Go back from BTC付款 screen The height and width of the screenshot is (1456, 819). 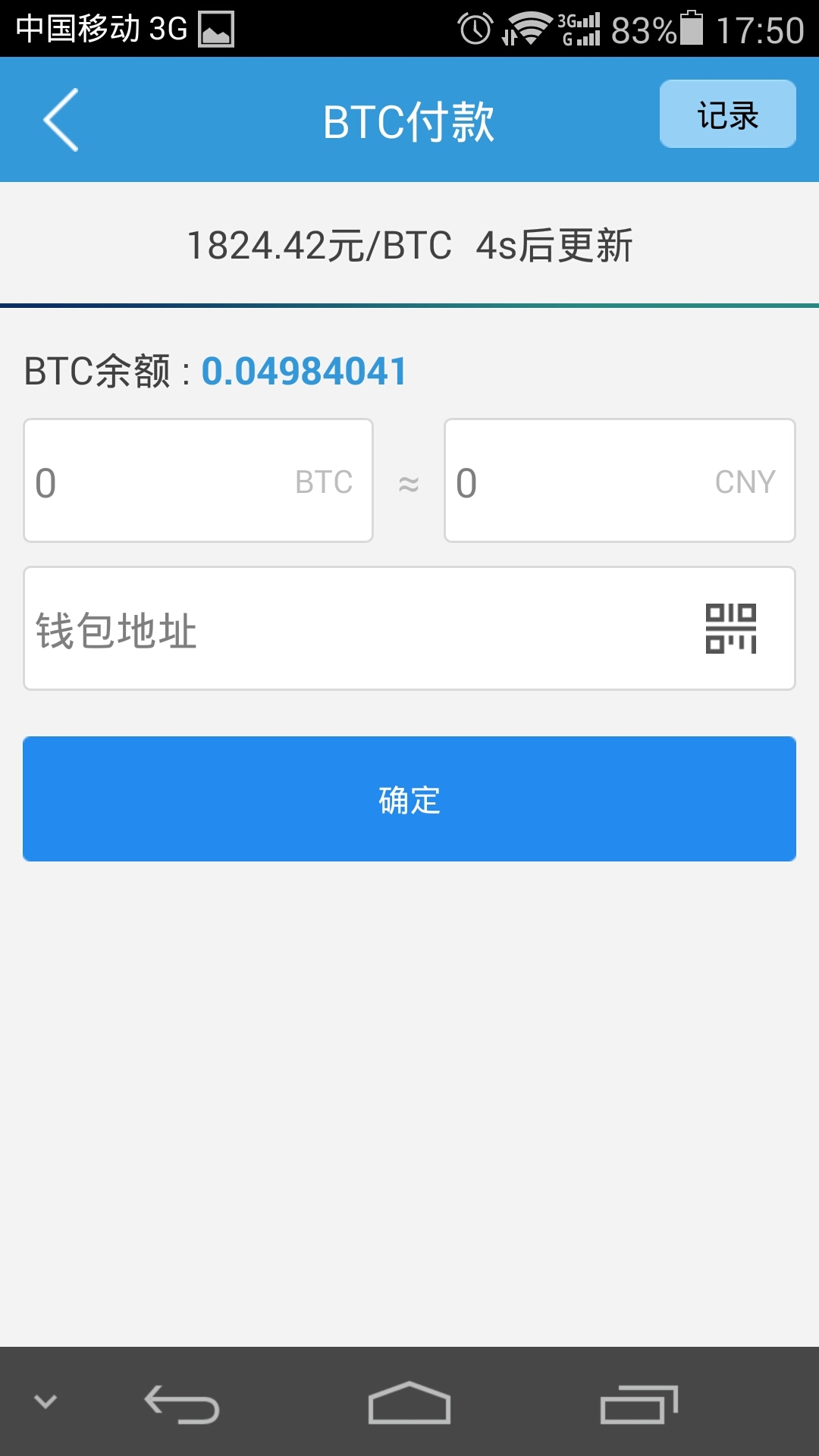click(61, 120)
